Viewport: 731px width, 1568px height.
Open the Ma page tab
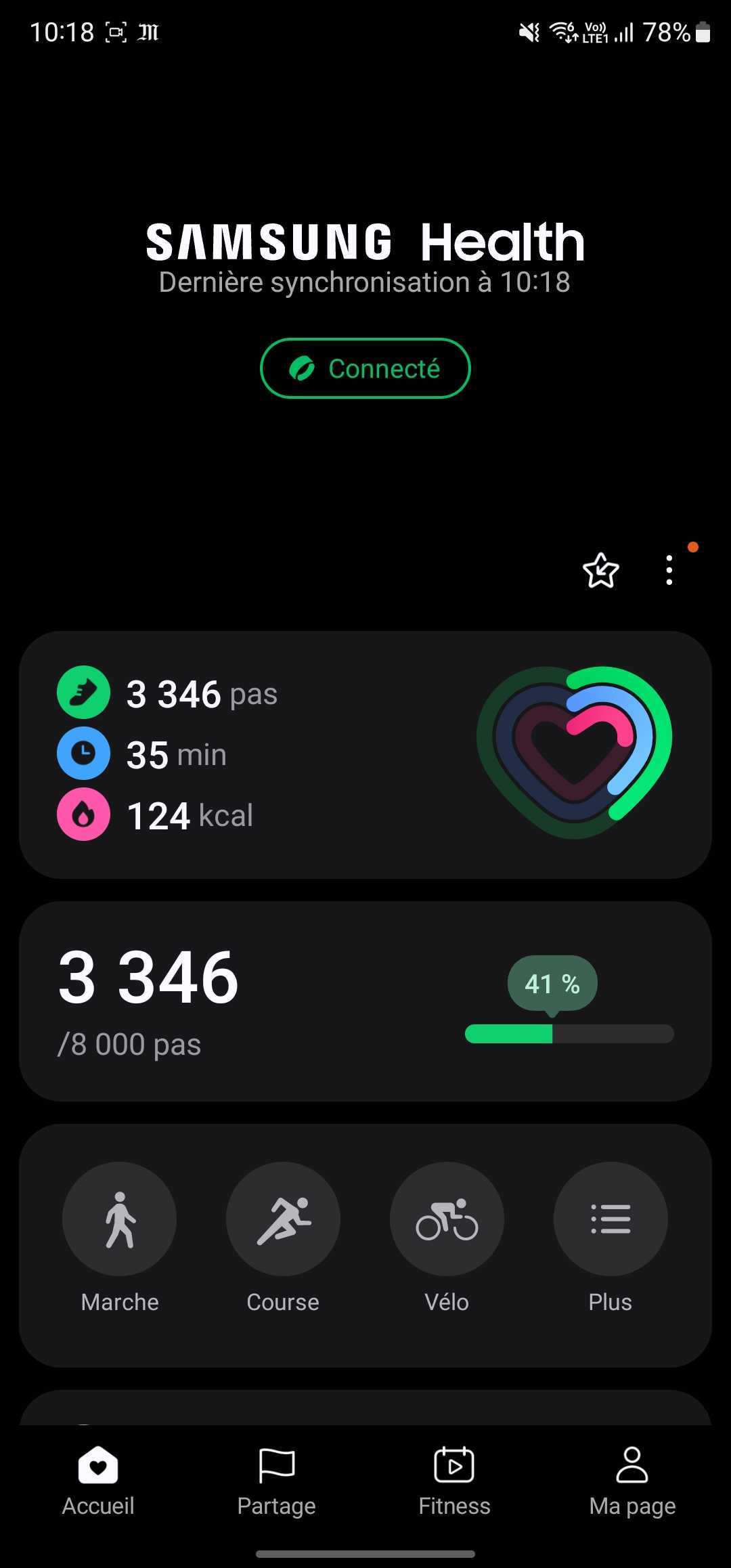click(x=632, y=1482)
